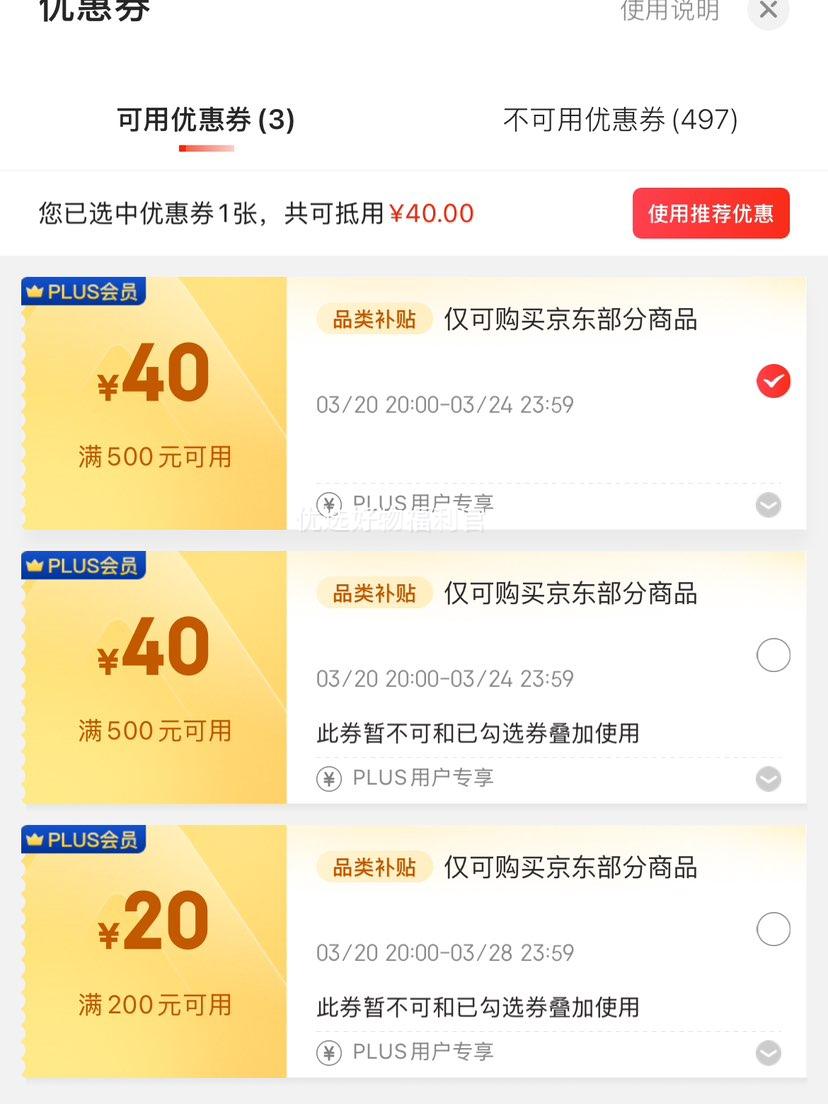Image resolution: width=828 pixels, height=1104 pixels.
Task: Expand details of the first ¥40 coupon
Action: click(768, 505)
